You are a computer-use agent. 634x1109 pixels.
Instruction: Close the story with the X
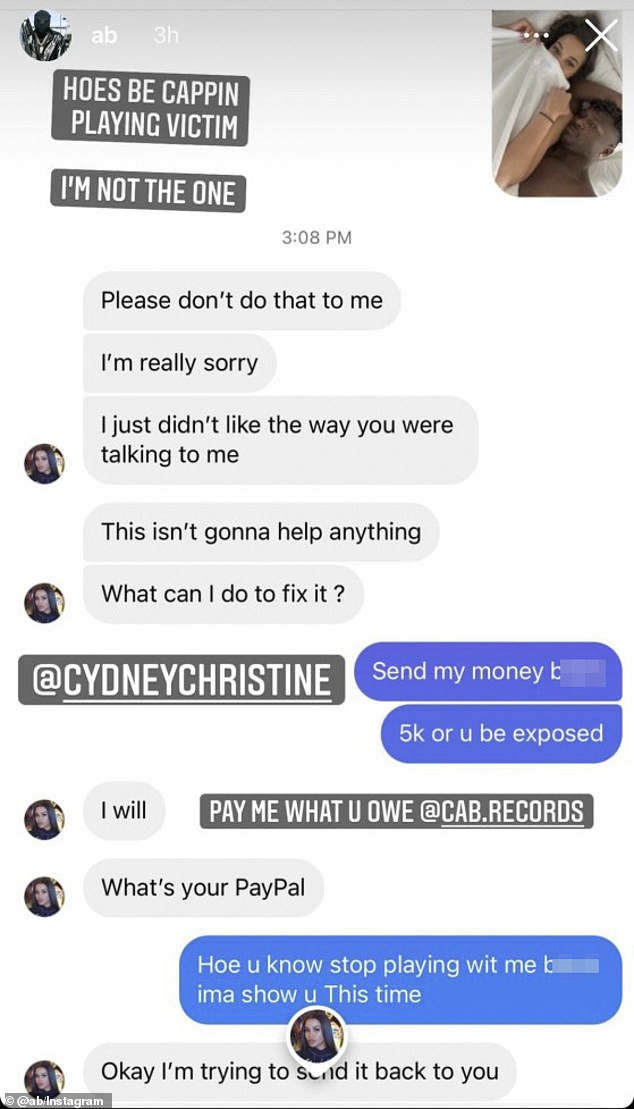click(x=600, y=36)
